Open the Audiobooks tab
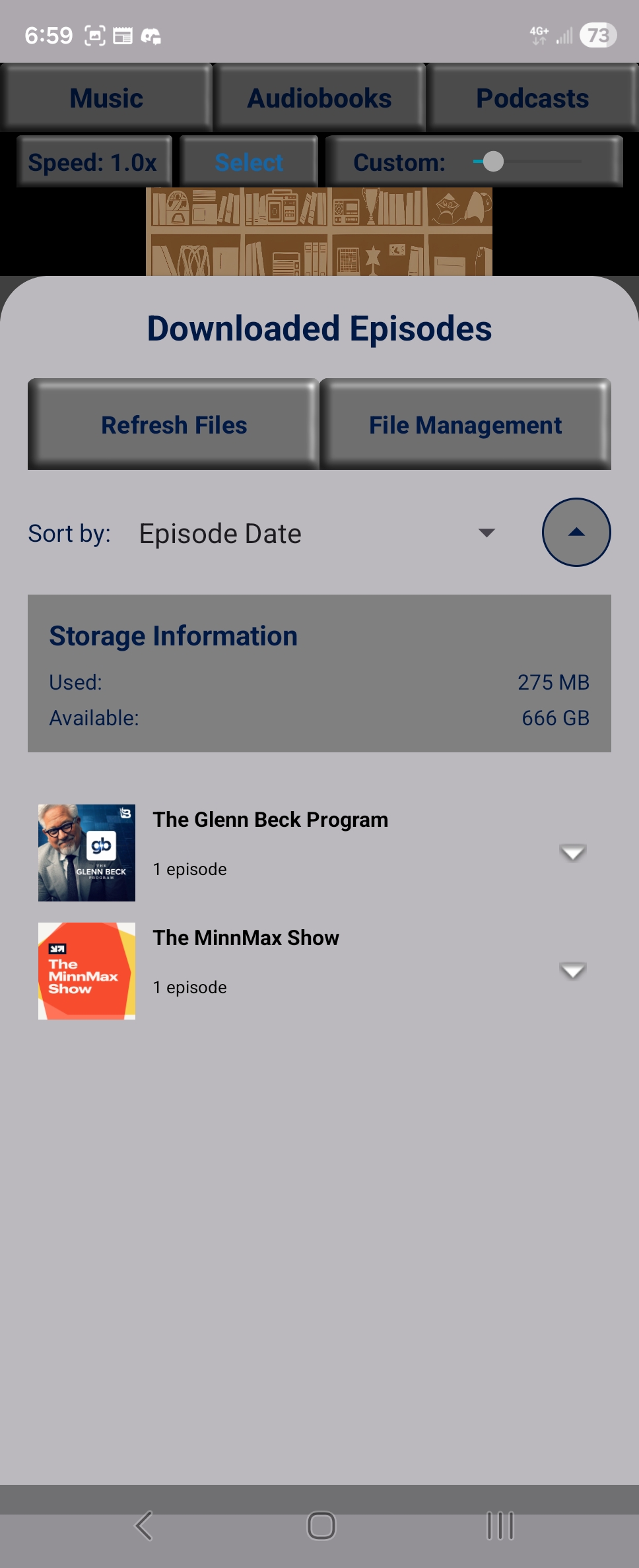Screen dimensions: 639x1568 319,97
